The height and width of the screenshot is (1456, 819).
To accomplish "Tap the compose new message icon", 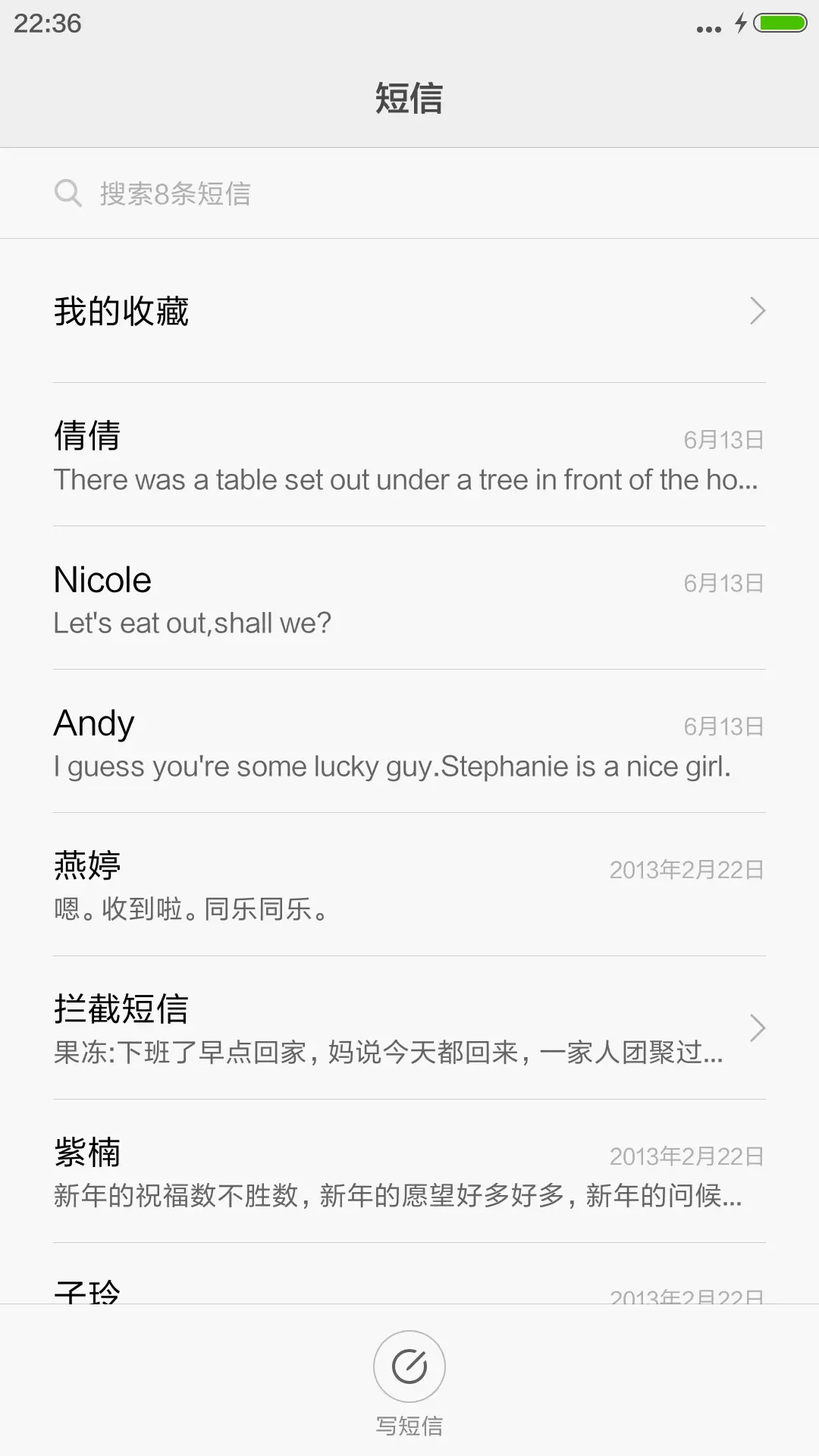I will [x=409, y=1365].
